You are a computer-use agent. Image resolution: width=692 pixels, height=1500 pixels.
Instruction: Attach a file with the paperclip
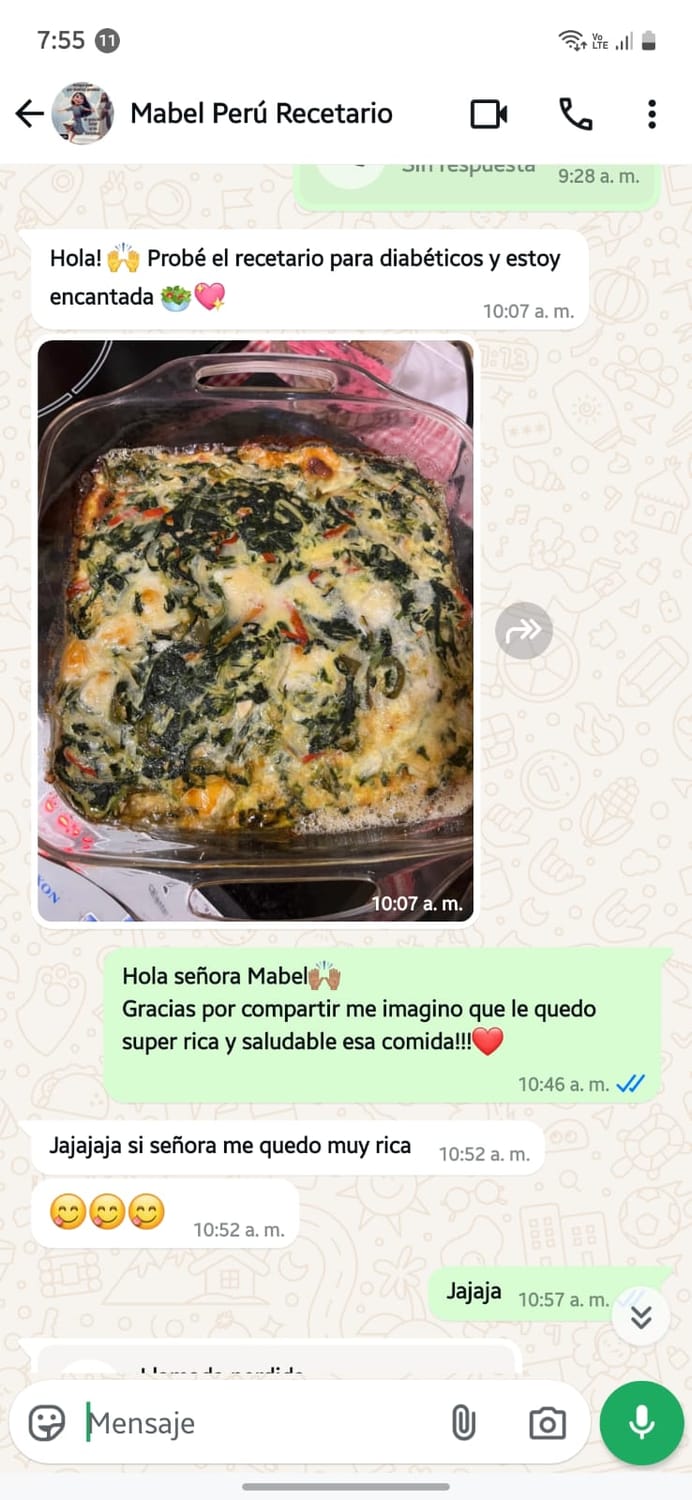[x=463, y=1423]
